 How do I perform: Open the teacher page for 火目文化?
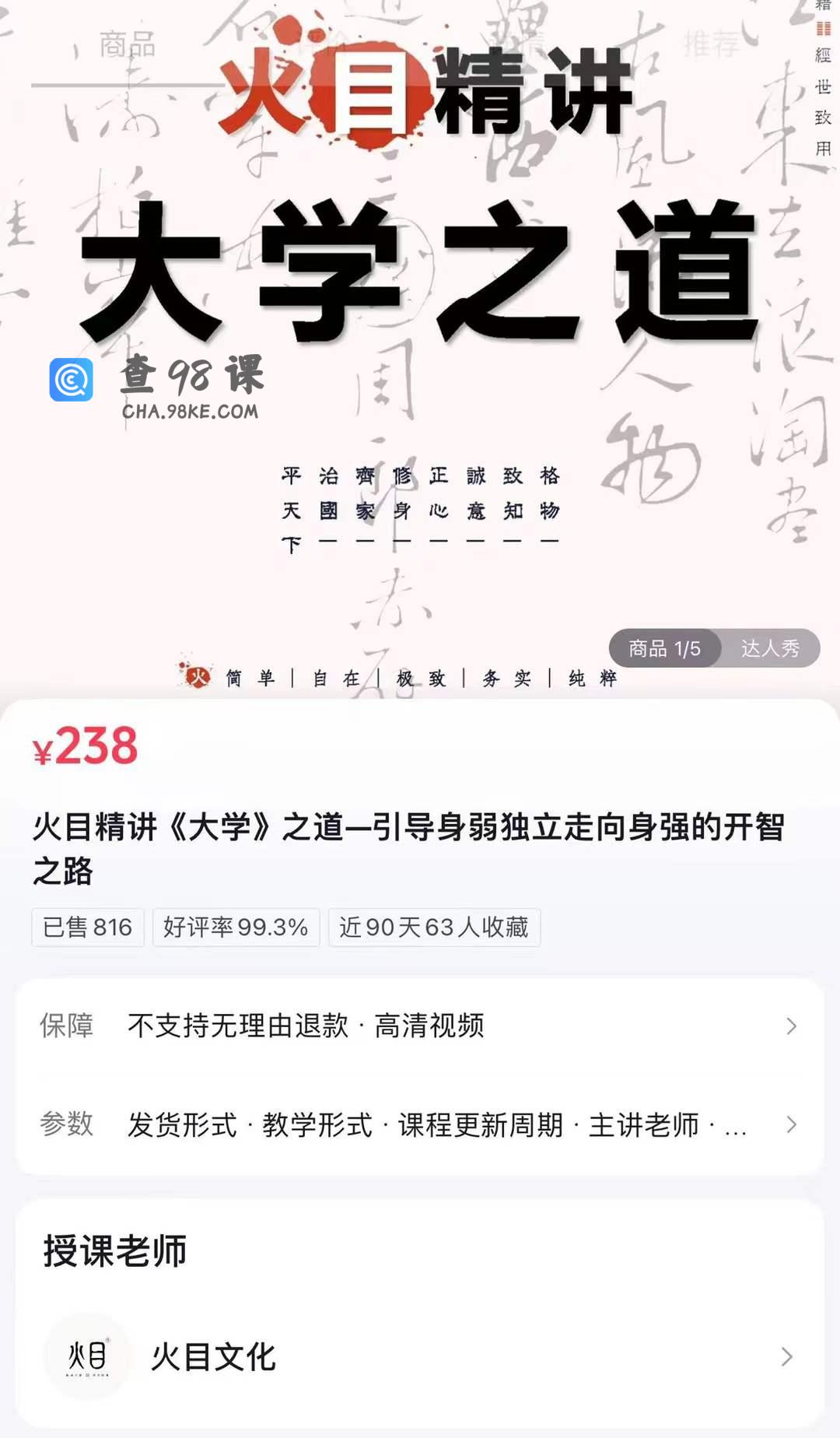point(420,1357)
